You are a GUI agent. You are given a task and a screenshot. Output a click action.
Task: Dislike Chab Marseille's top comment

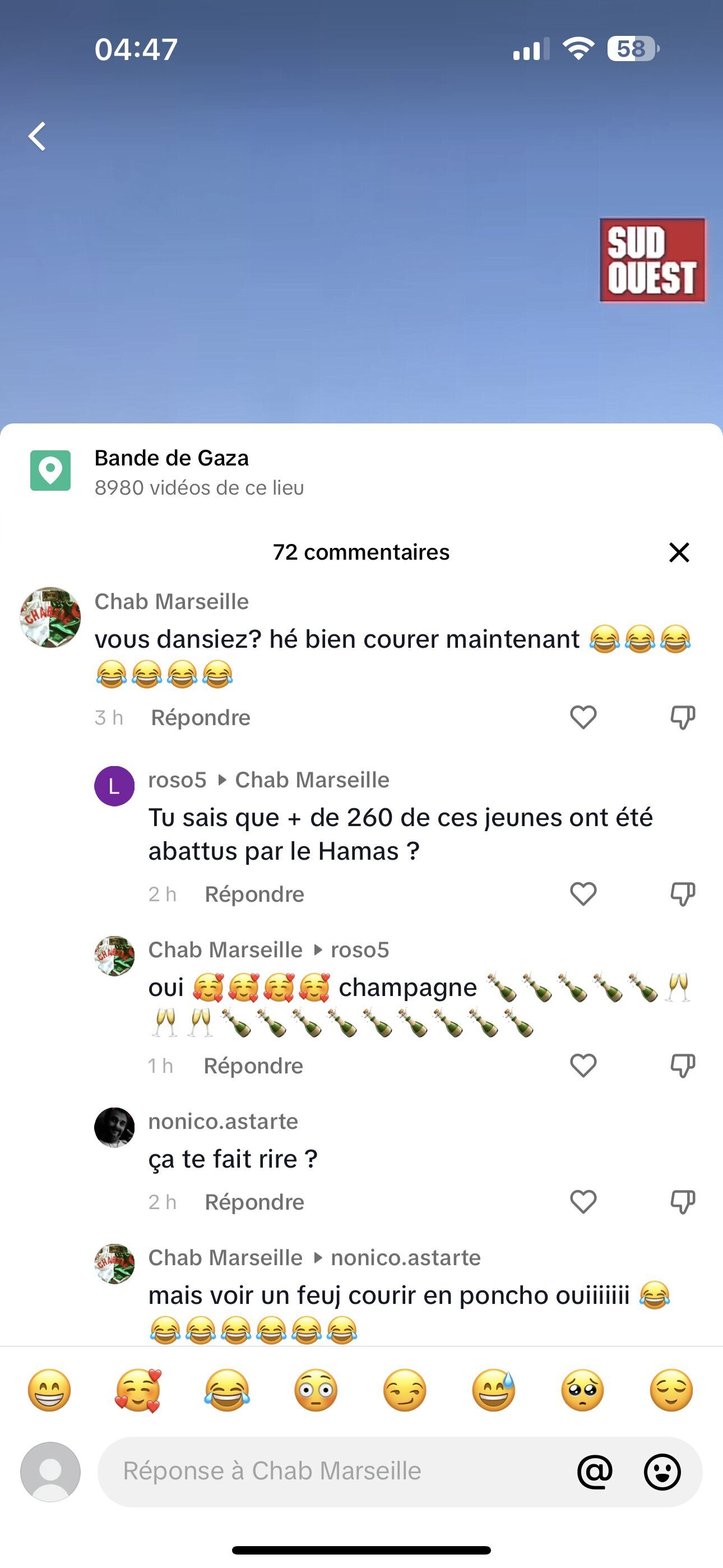pos(682,718)
